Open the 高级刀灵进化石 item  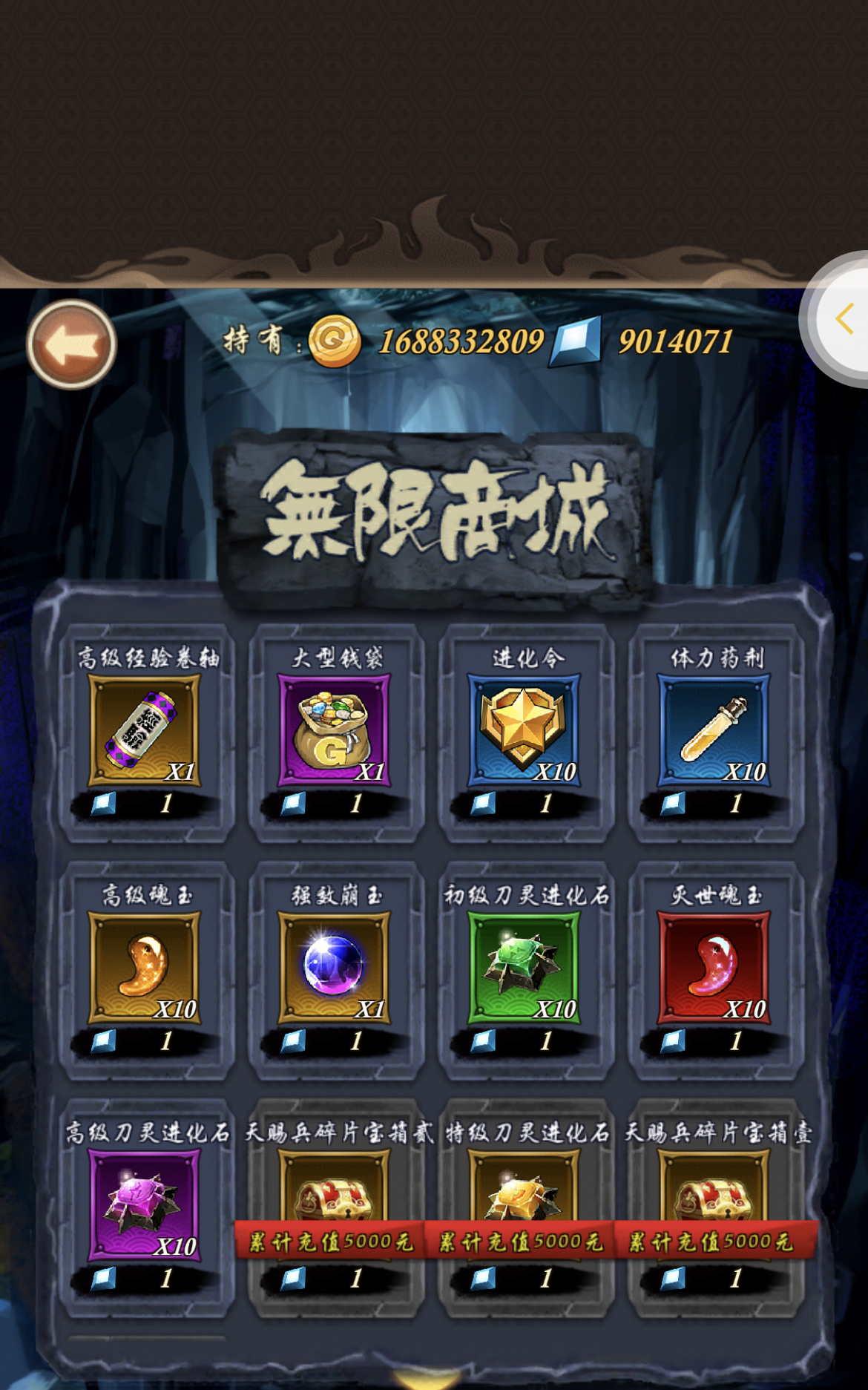(x=146, y=1208)
